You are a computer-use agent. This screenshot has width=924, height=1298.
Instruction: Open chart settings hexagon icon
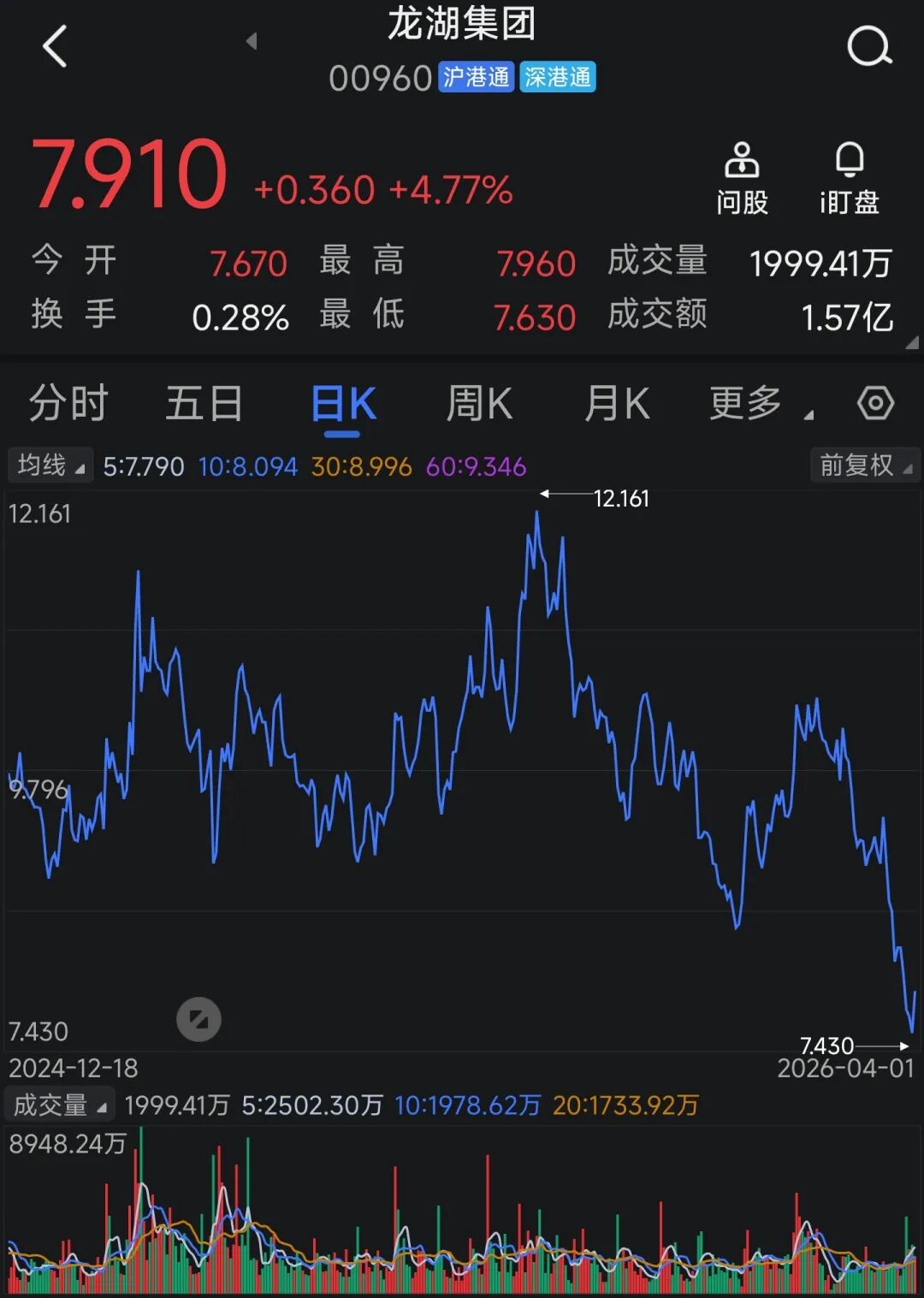pyautogui.click(x=875, y=403)
